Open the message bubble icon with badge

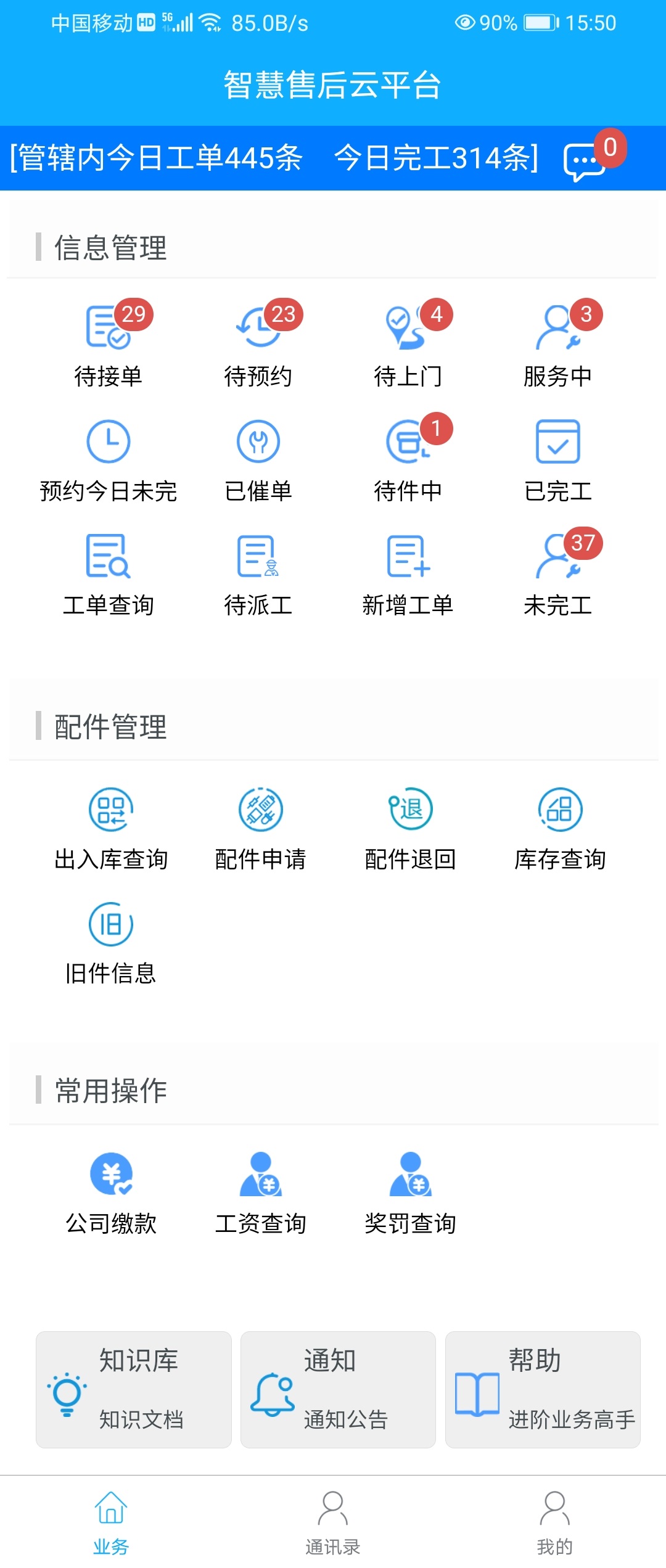point(585,160)
